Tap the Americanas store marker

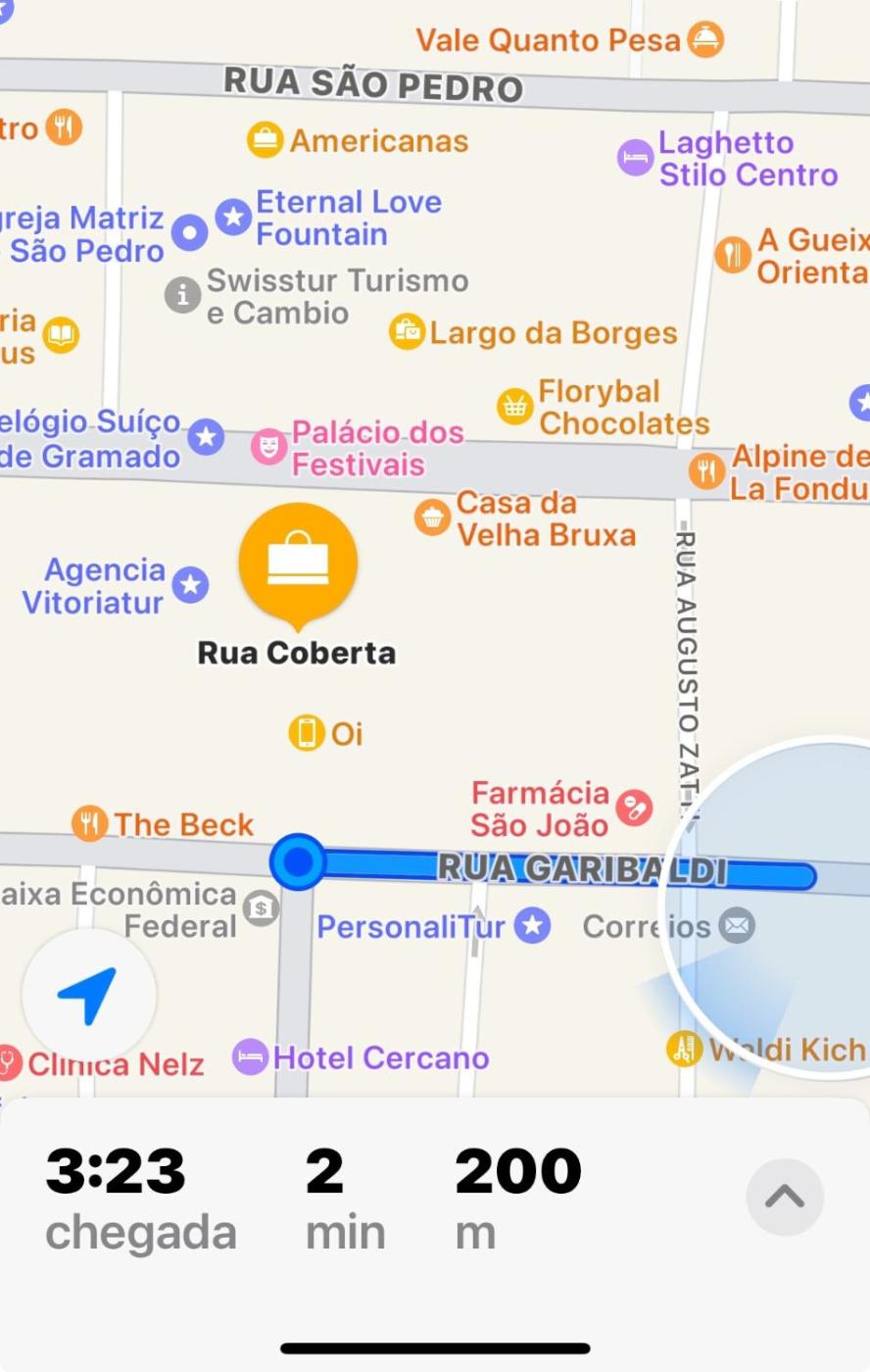pyautogui.click(x=265, y=140)
